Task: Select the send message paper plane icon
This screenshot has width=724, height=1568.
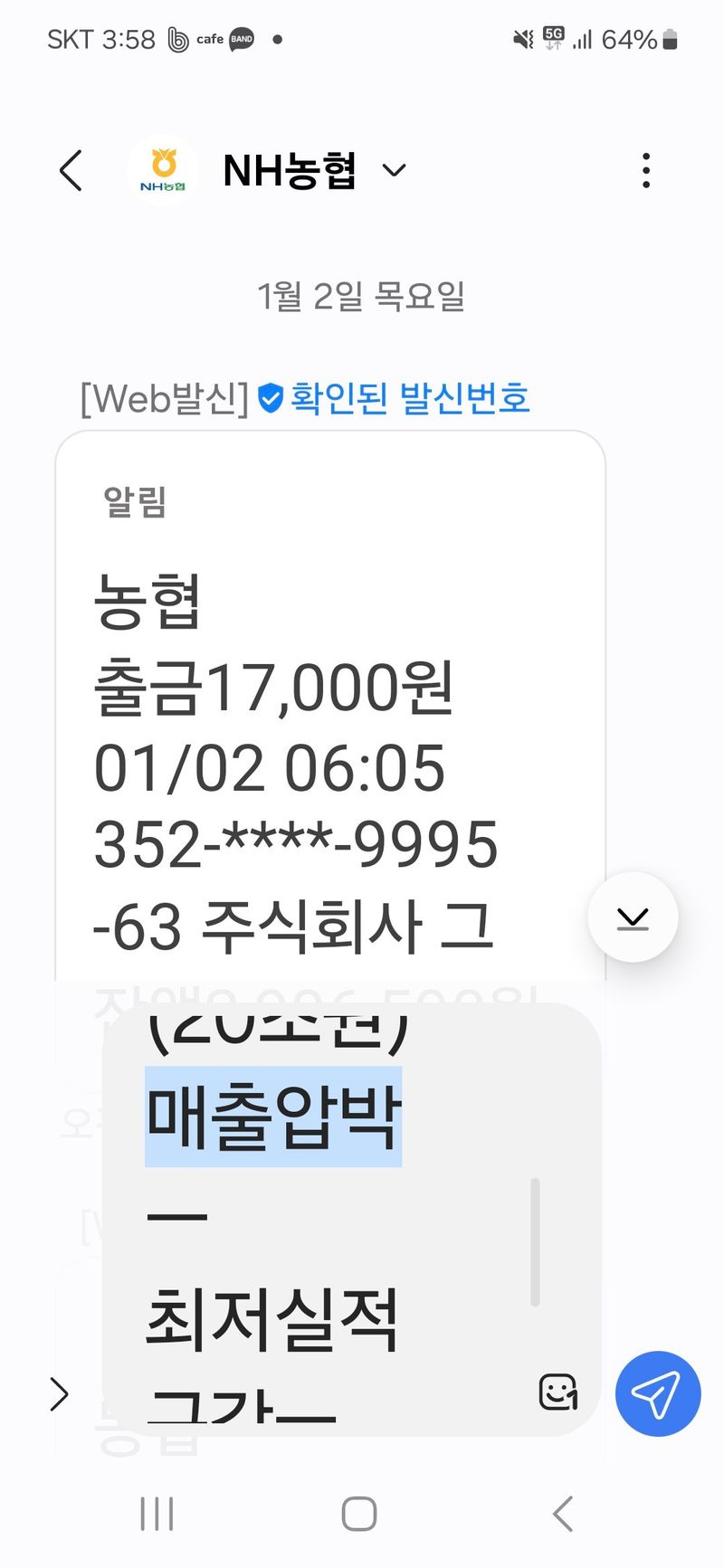Action: coord(658,1394)
